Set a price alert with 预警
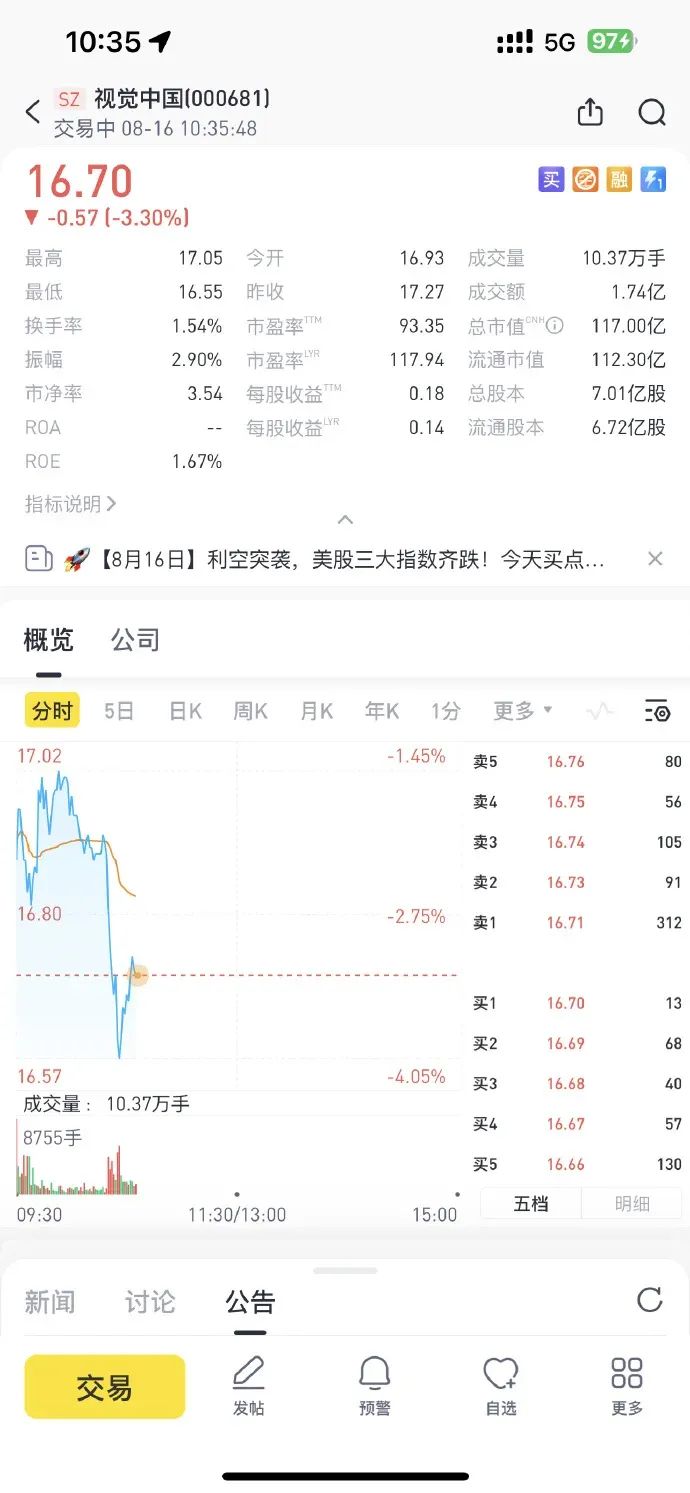 (375, 1386)
